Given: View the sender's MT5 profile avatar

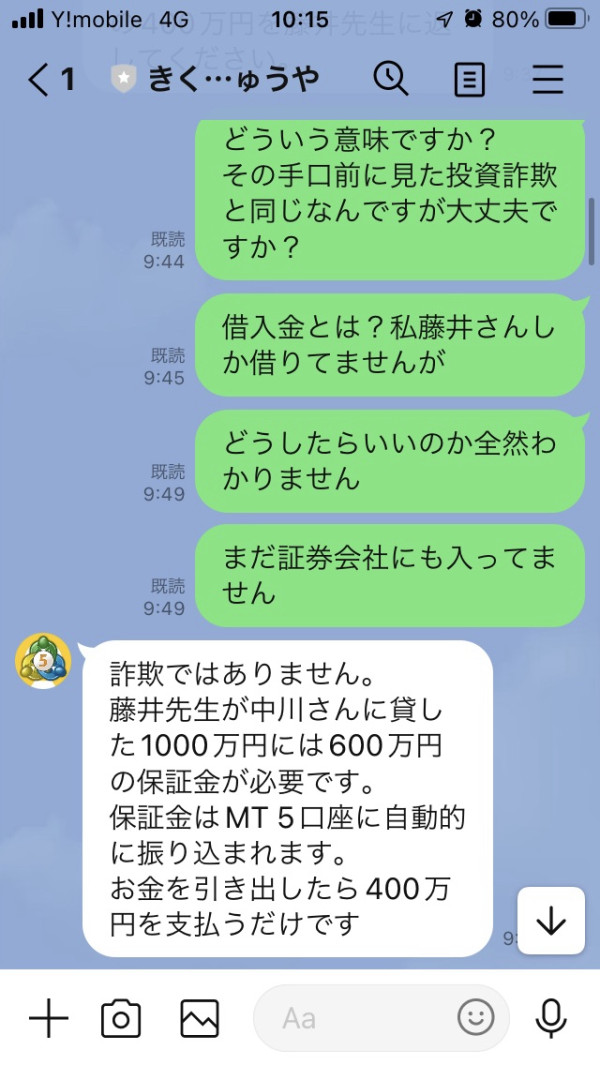Looking at the screenshot, I should (43, 661).
